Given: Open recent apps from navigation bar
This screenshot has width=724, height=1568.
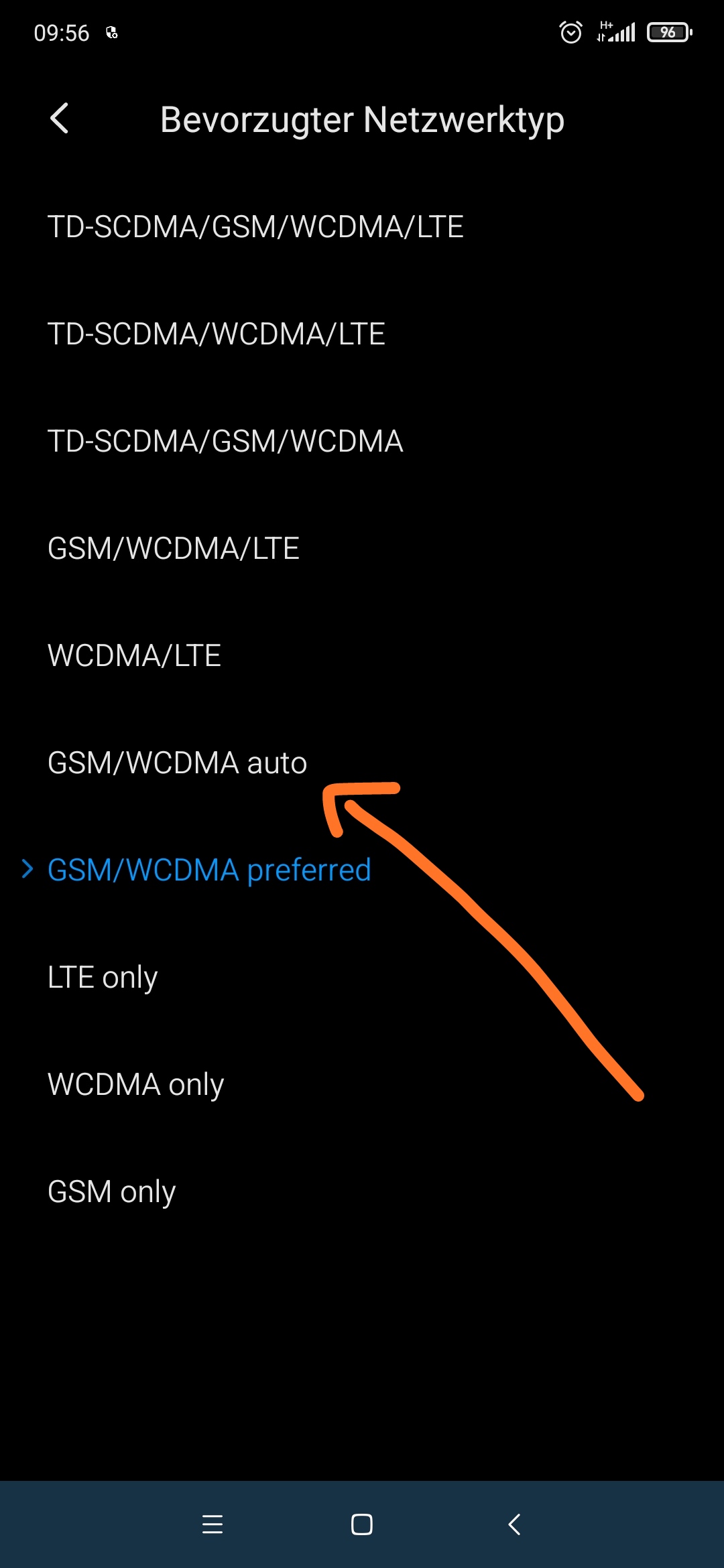Looking at the screenshot, I should (x=212, y=1524).
